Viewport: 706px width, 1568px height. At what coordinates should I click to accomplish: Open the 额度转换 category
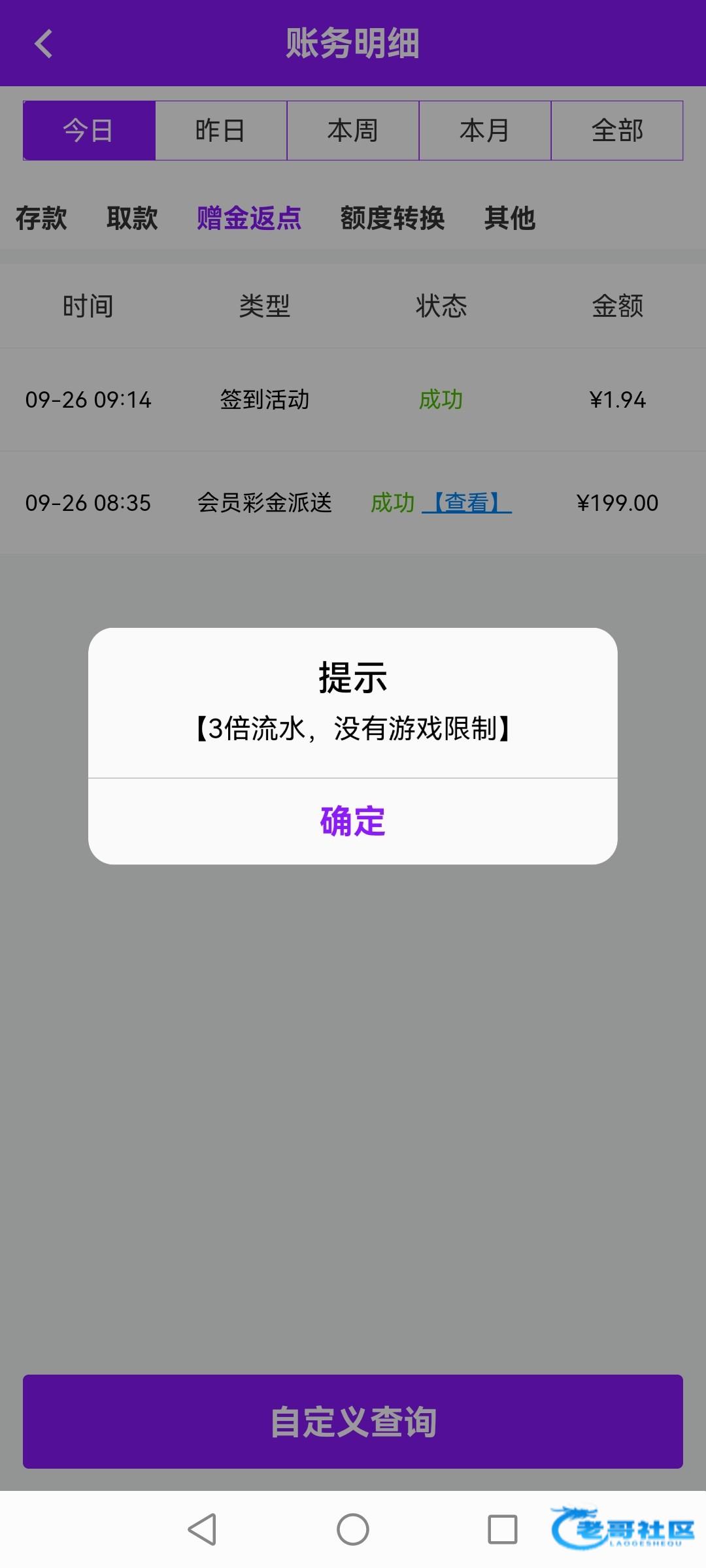392,218
